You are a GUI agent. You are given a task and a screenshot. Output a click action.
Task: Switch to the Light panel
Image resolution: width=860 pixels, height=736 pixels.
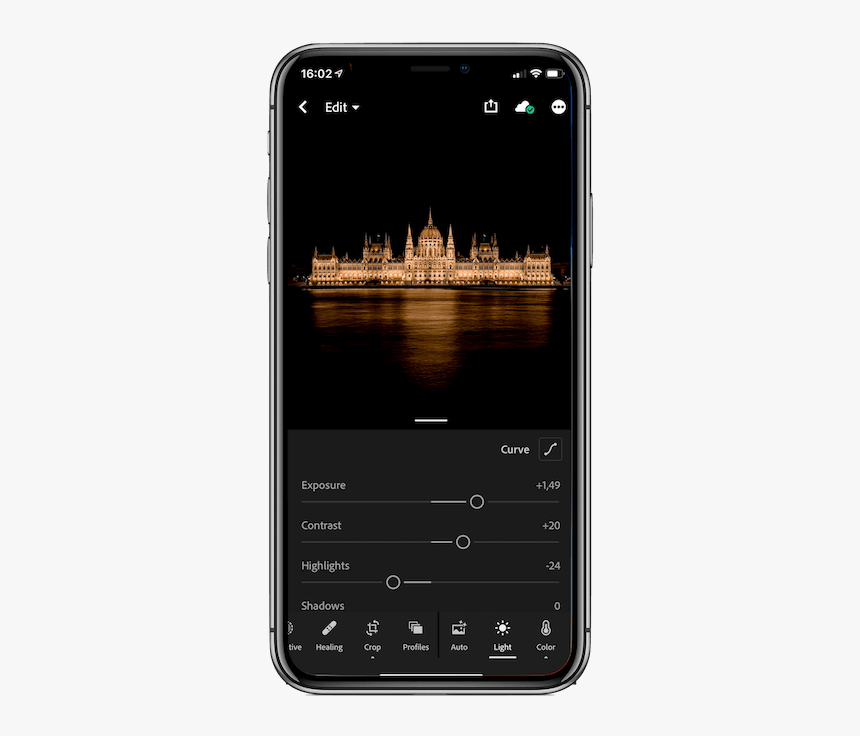[x=502, y=635]
